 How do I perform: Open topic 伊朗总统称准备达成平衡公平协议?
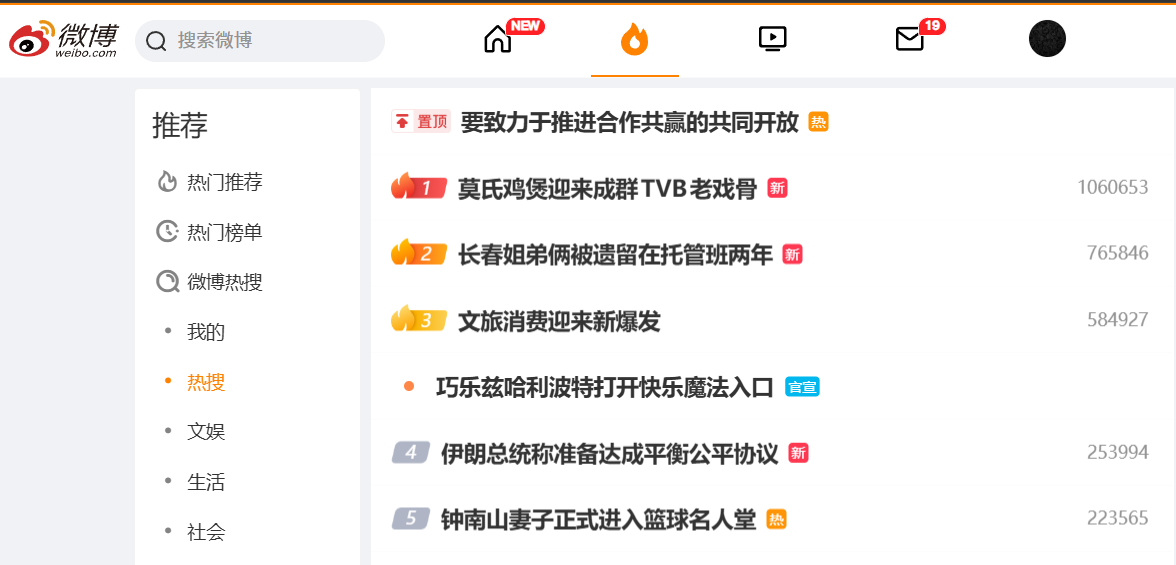(x=609, y=453)
